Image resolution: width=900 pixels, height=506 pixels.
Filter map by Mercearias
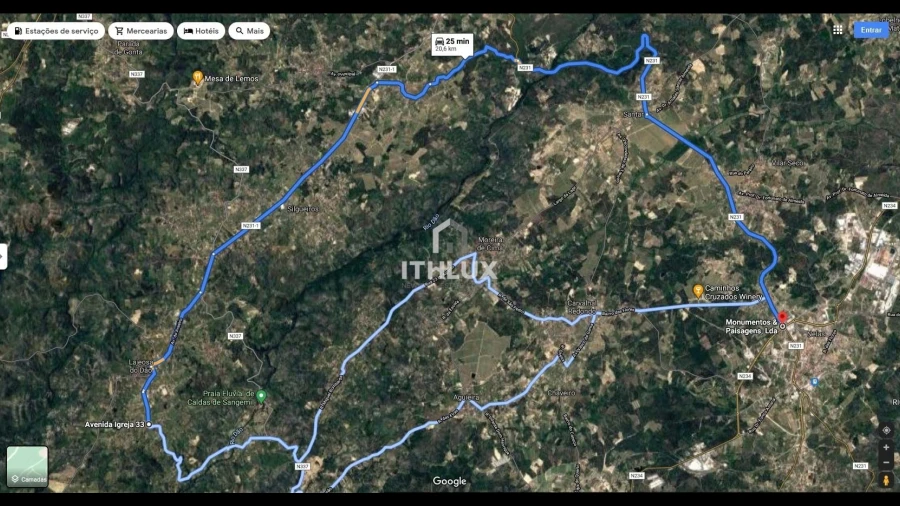pyautogui.click(x=140, y=31)
